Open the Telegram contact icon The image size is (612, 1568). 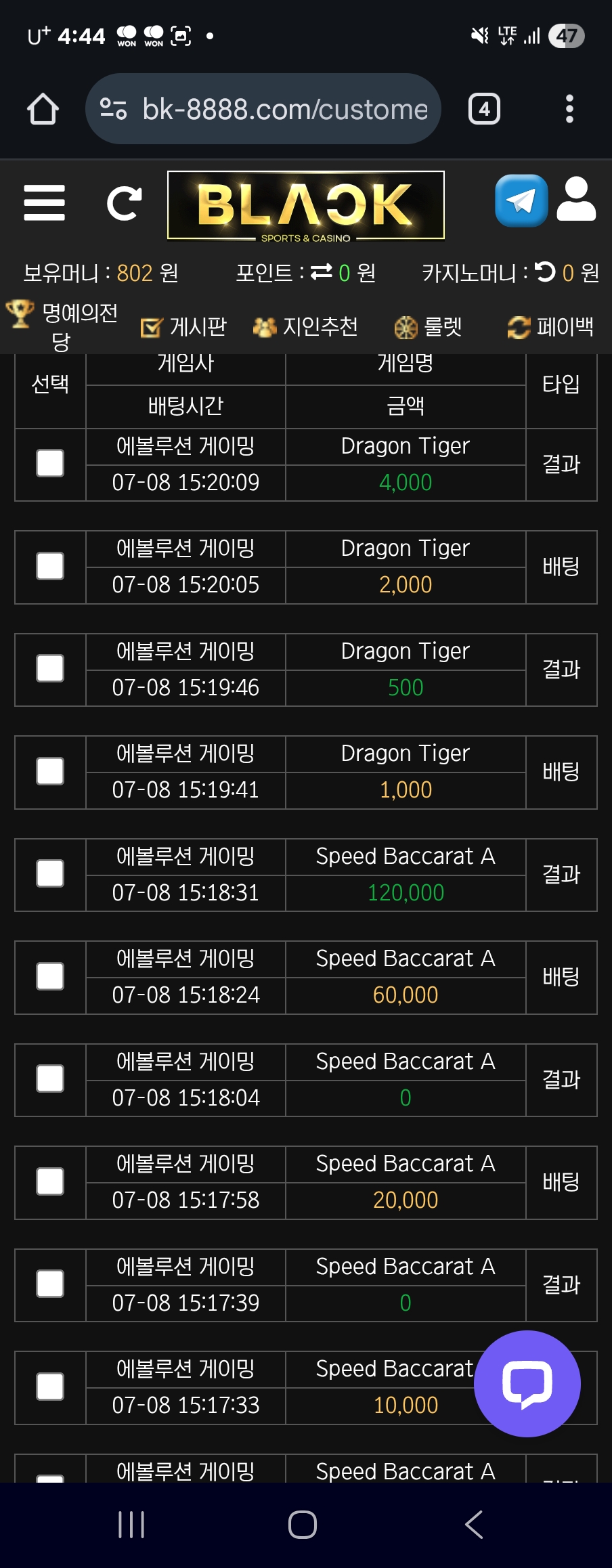pyautogui.click(x=521, y=201)
